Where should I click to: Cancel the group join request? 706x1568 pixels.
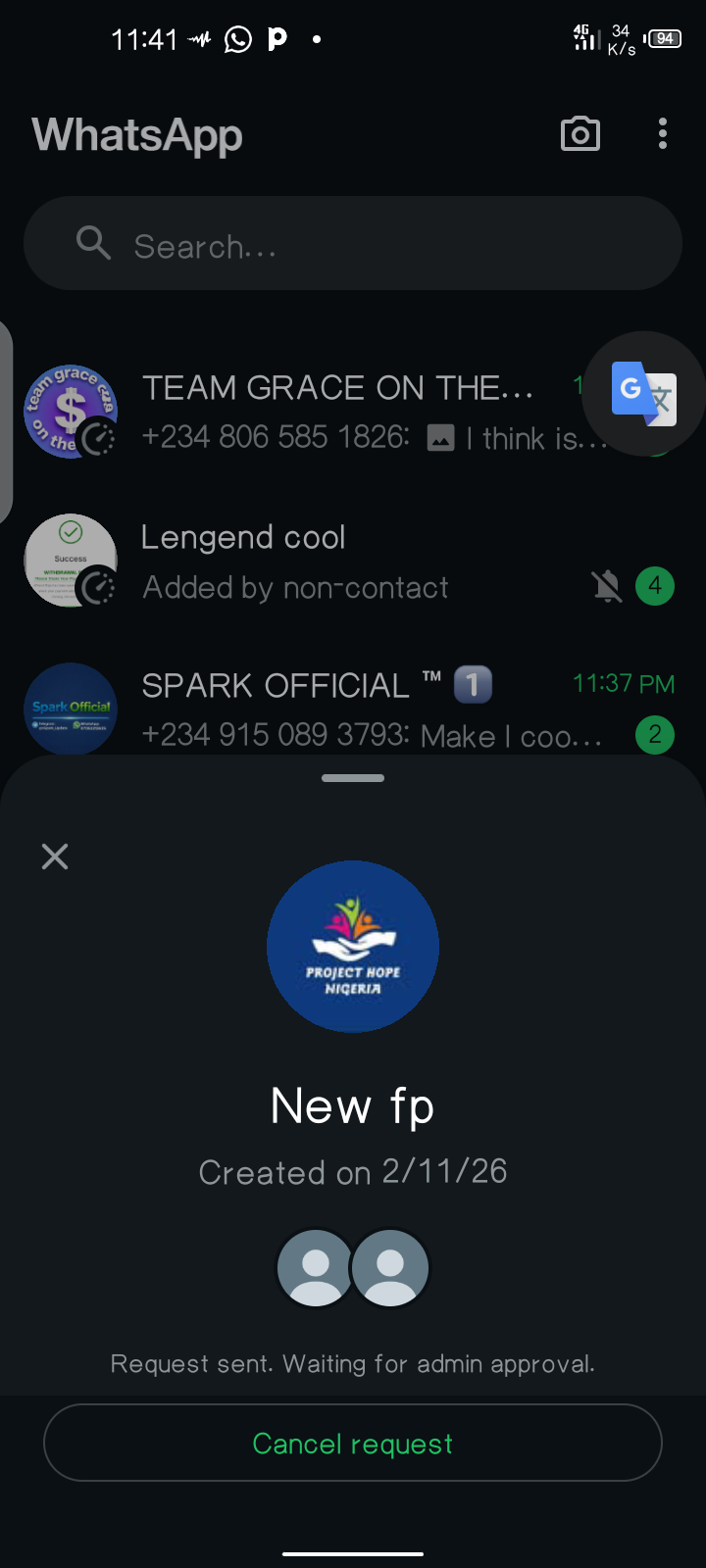click(353, 1443)
